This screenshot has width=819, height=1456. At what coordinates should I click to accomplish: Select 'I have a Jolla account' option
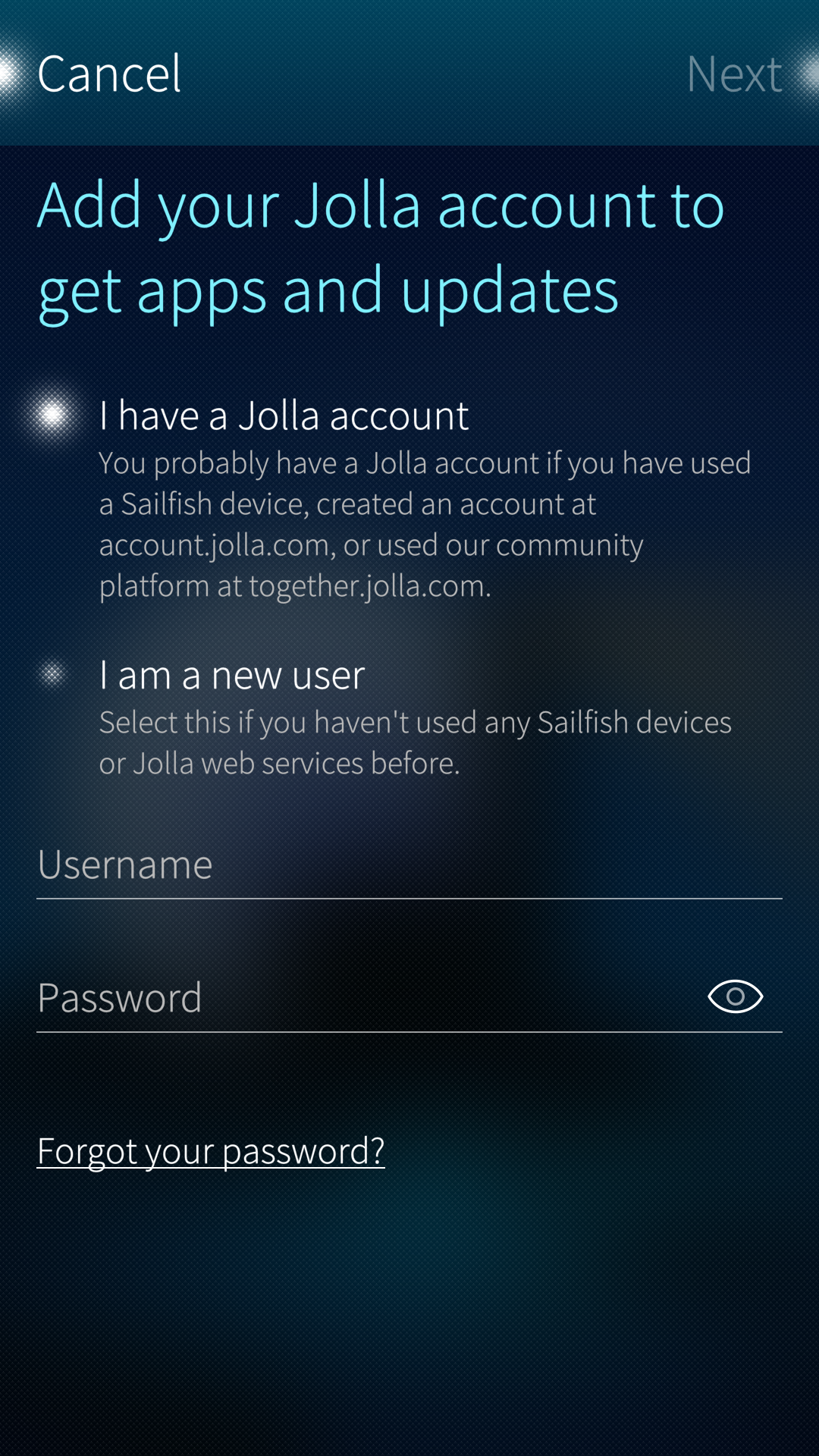click(284, 416)
